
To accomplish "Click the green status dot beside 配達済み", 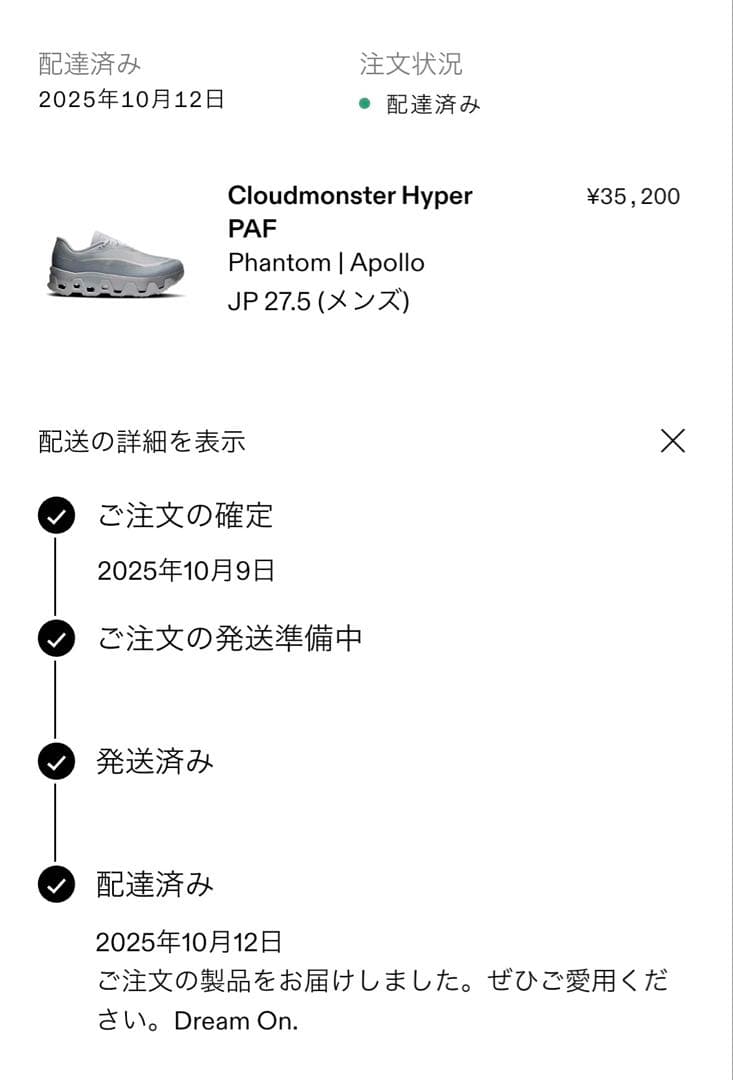I will pyautogui.click(x=362, y=102).
